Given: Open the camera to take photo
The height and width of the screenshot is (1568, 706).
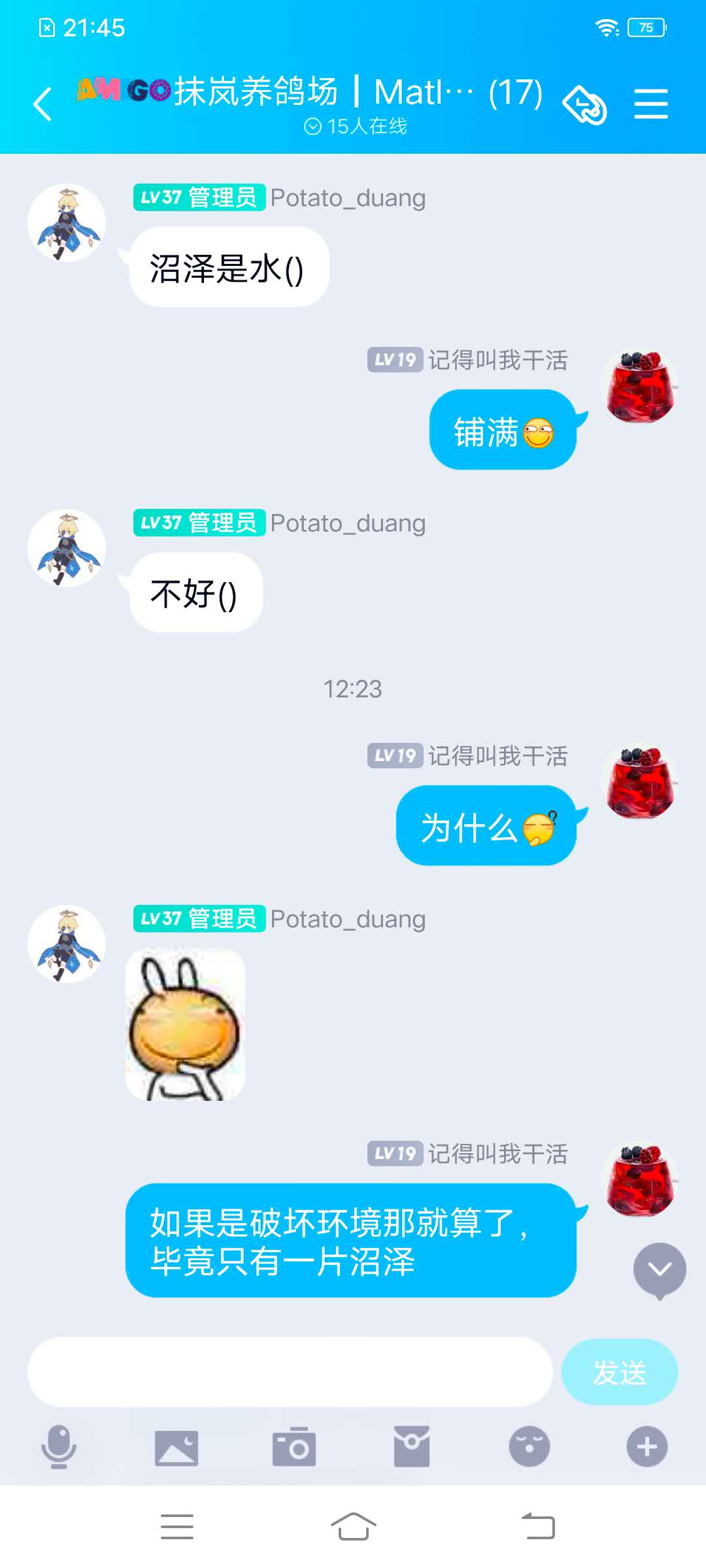Looking at the screenshot, I should pos(294,1446).
